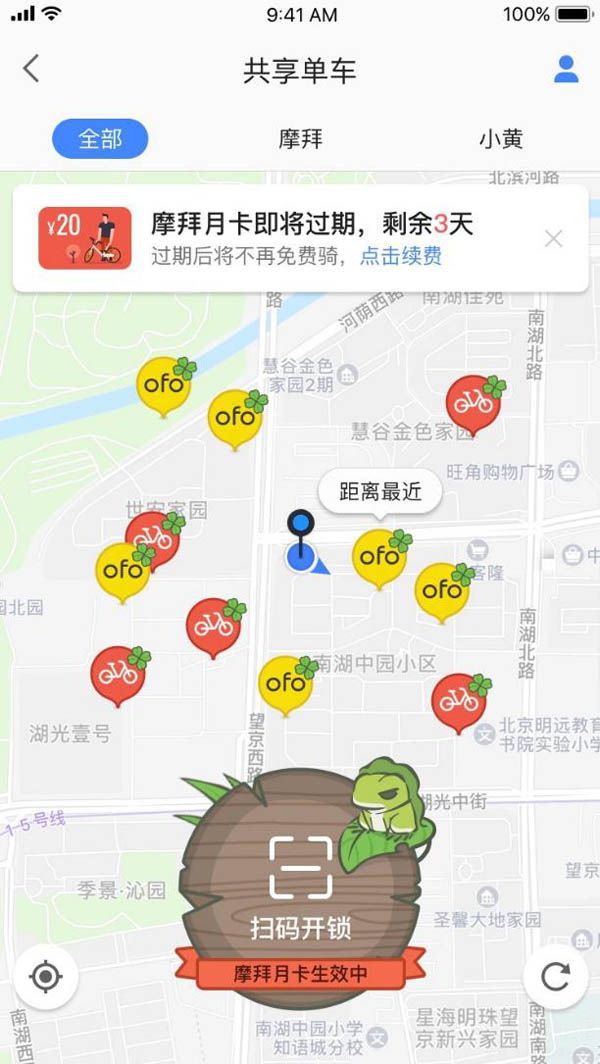Refresh nearby bikes on the map
The image size is (600, 1064).
tap(555, 976)
